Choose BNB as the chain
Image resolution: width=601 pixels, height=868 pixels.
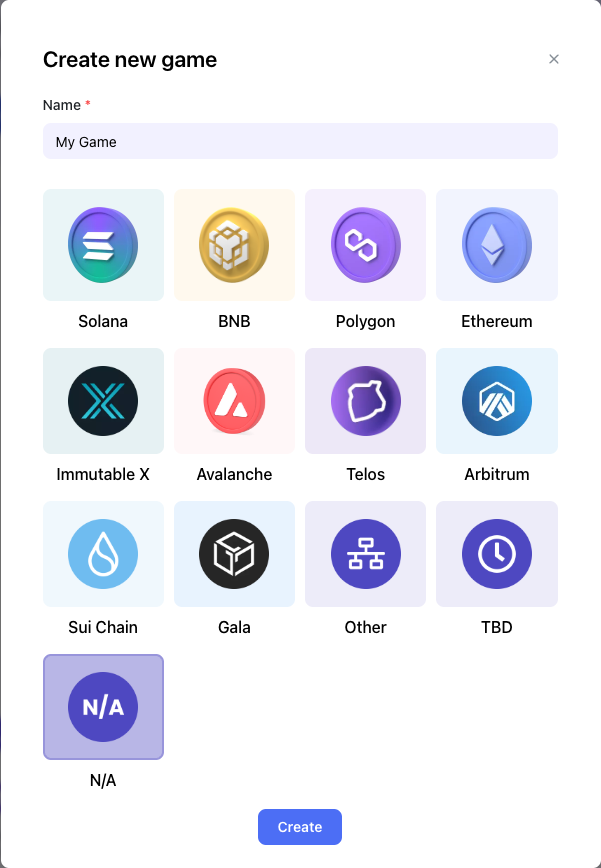pyautogui.click(x=234, y=245)
